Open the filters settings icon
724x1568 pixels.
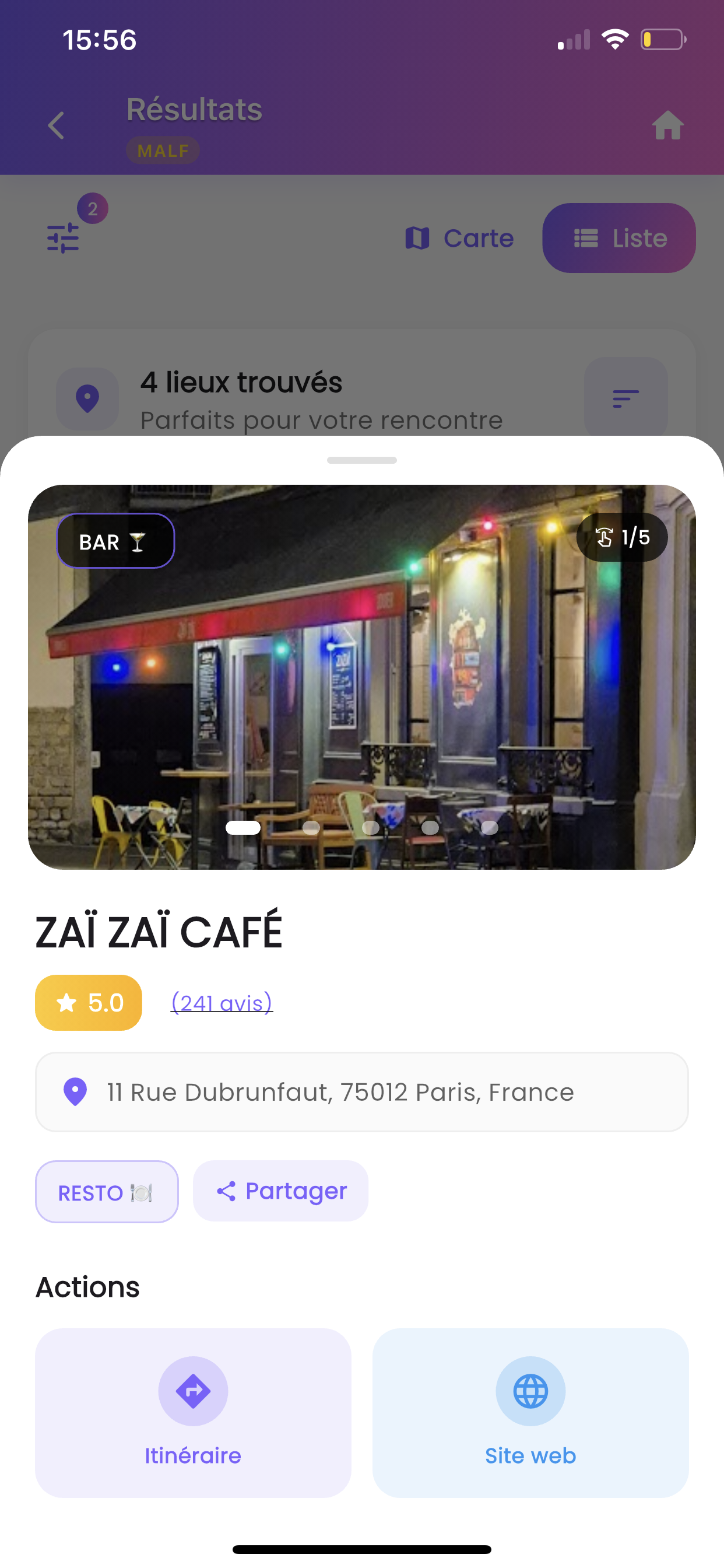point(64,237)
